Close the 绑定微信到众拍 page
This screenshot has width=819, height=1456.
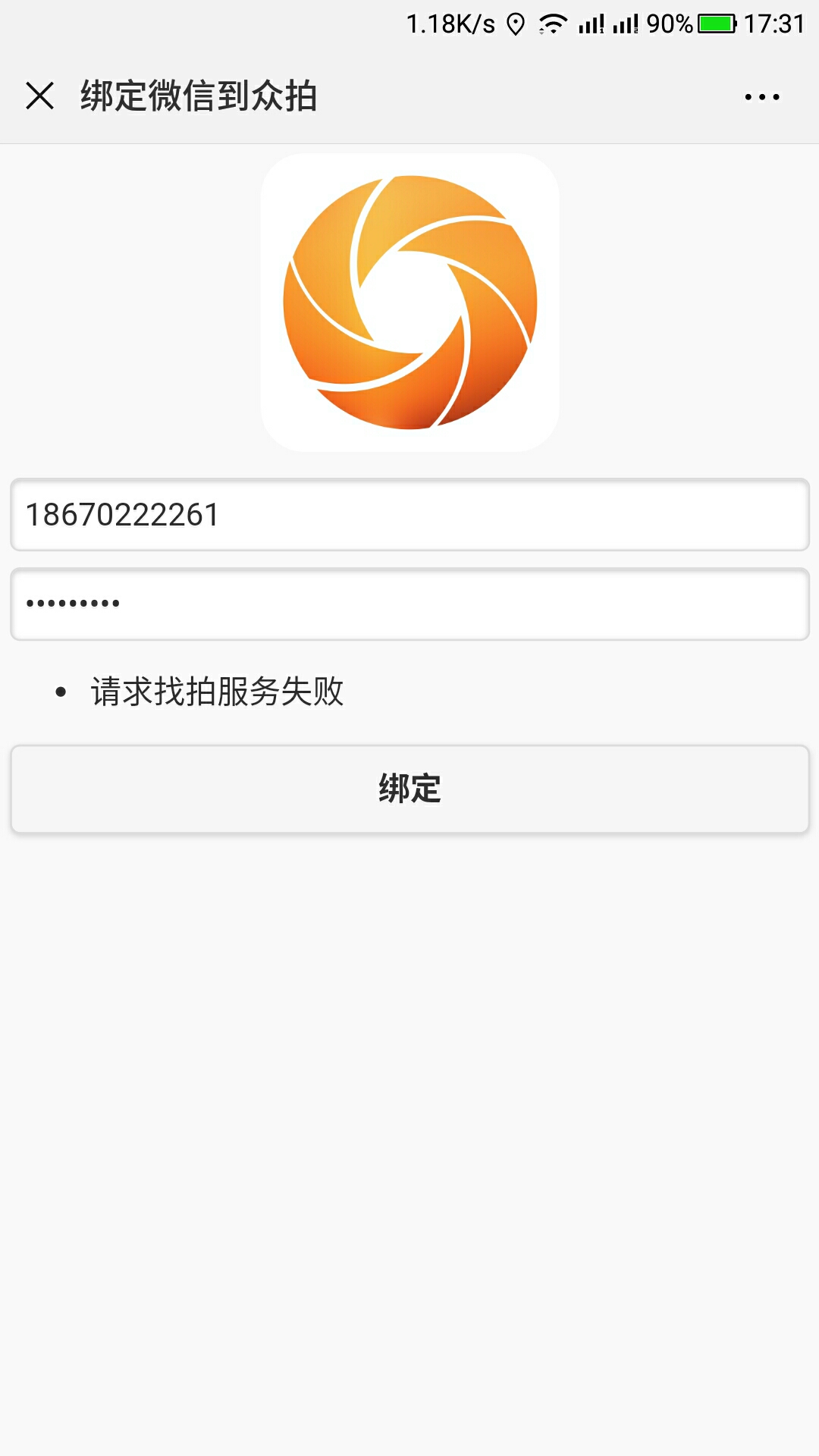point(39,96)
